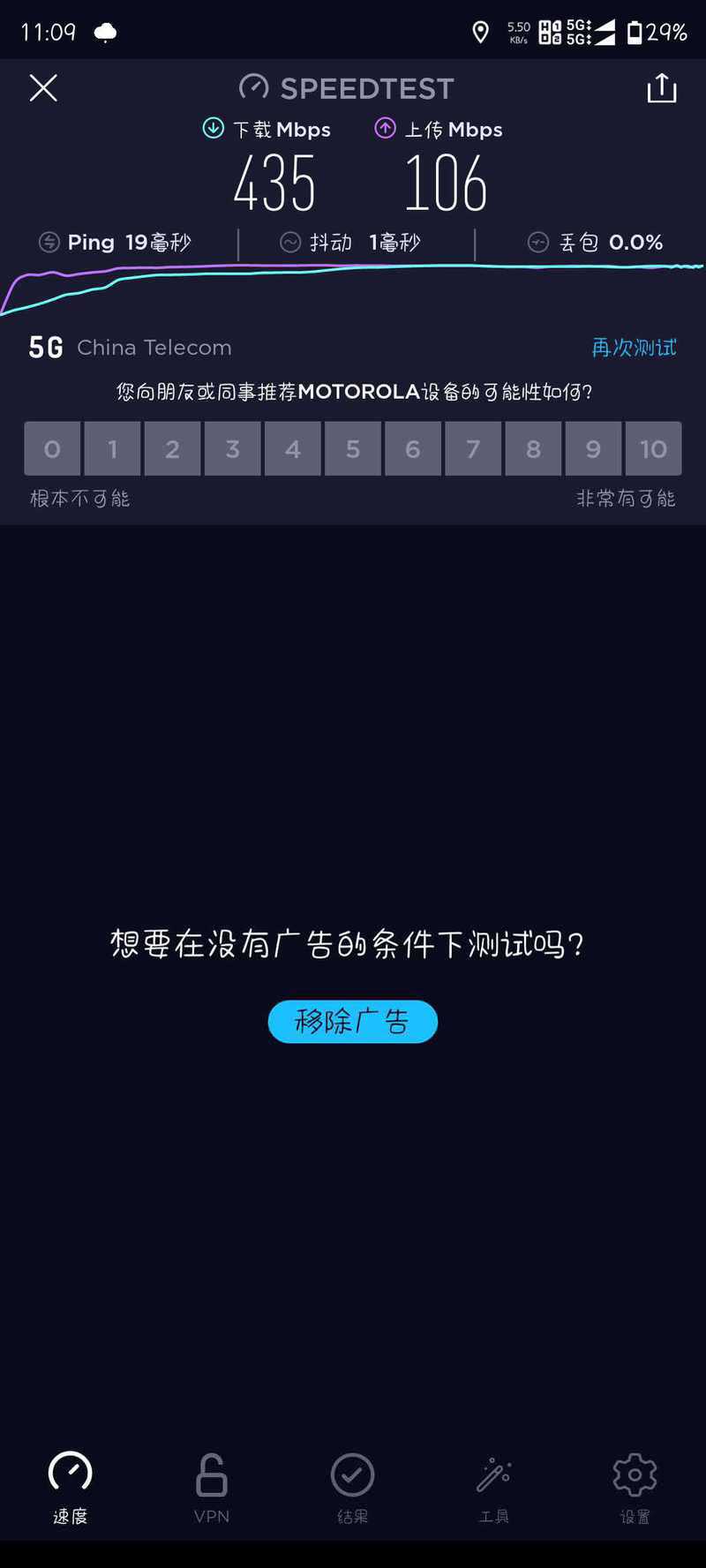Open the VPN tab
Viewport: 706px width, 1568px height.
click(212, 1488)
